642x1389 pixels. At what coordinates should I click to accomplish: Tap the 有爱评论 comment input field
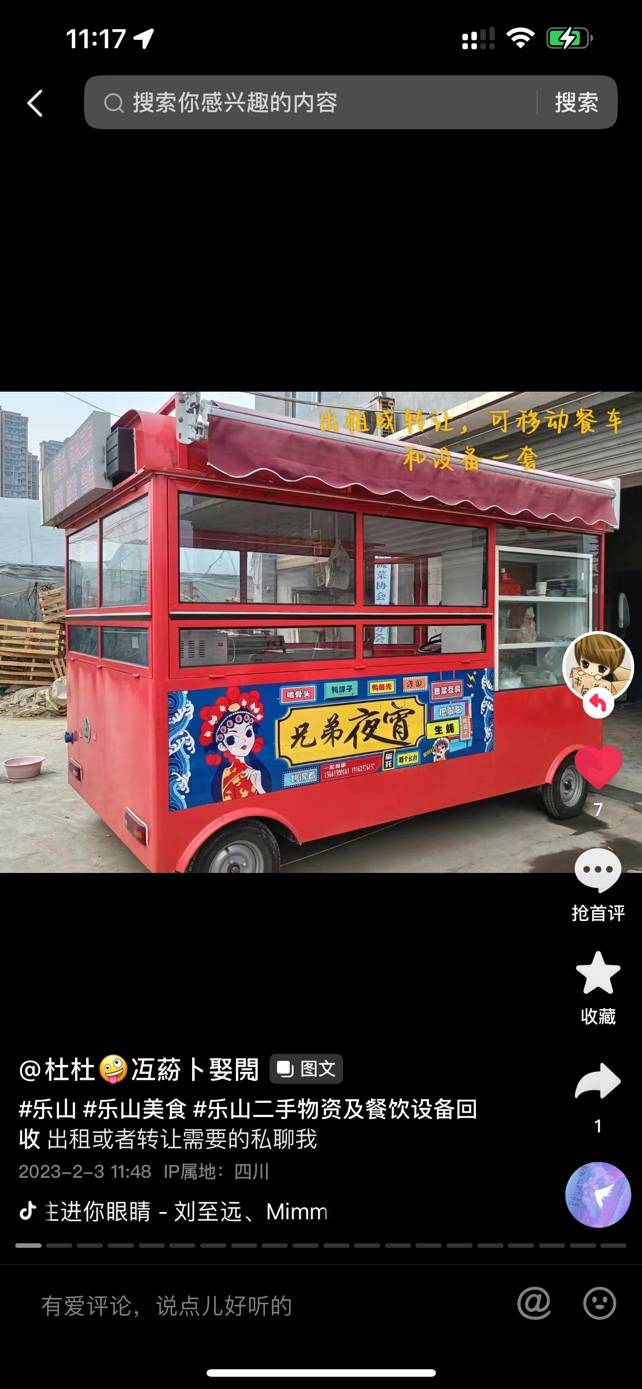(260, 1305)
